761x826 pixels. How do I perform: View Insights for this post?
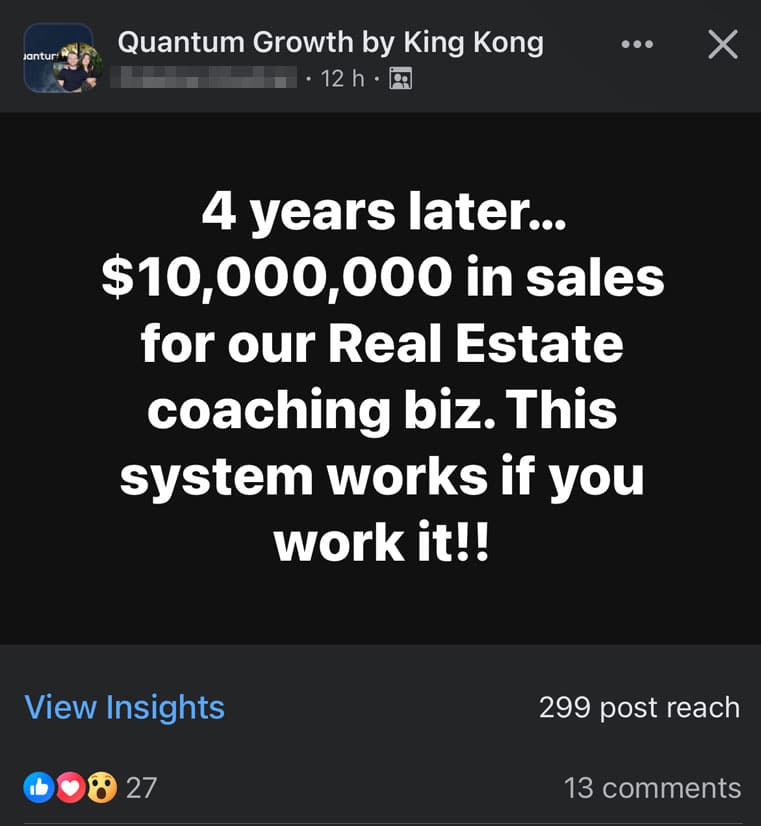(x=125, y=707)
